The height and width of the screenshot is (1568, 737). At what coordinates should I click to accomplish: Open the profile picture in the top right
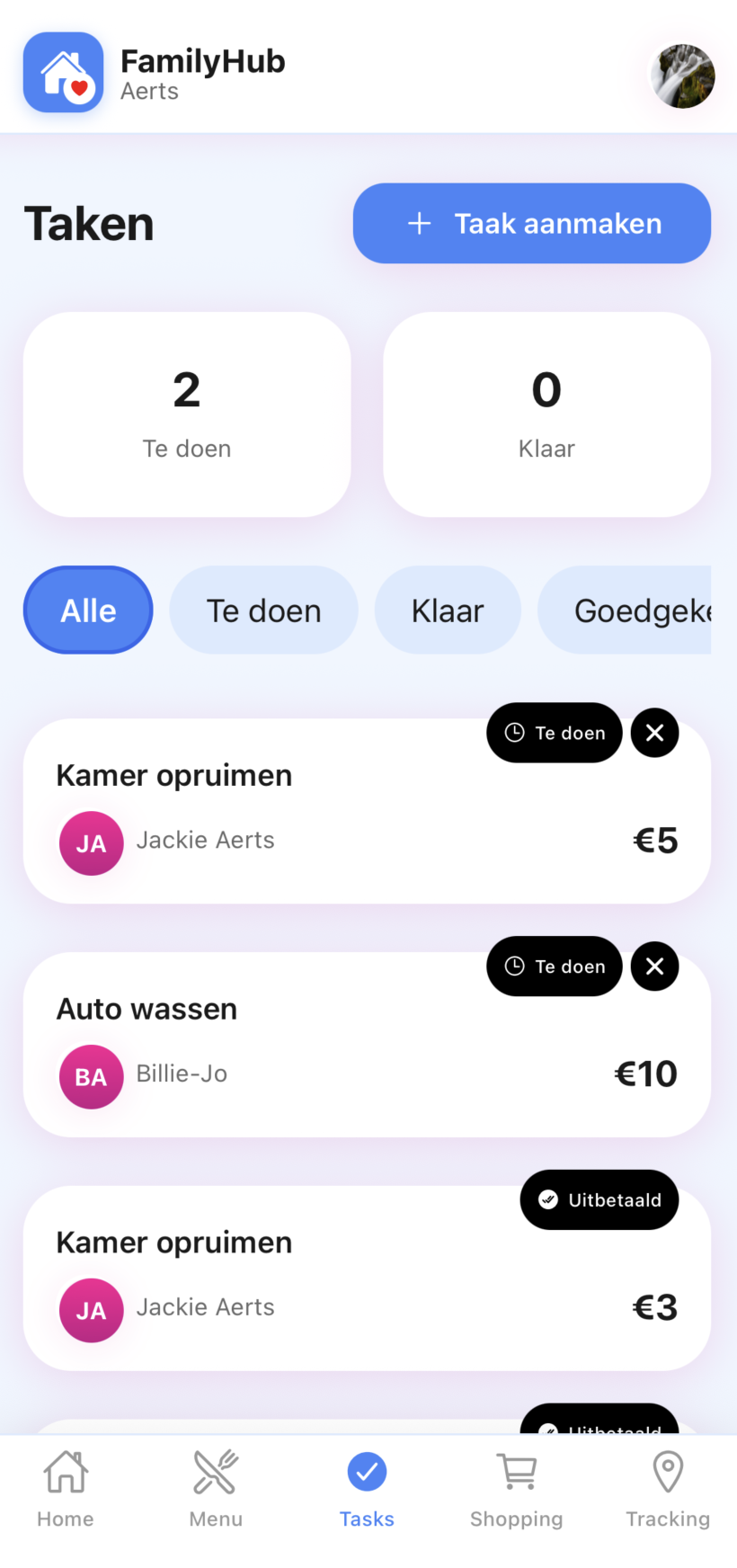coord(682,76)
